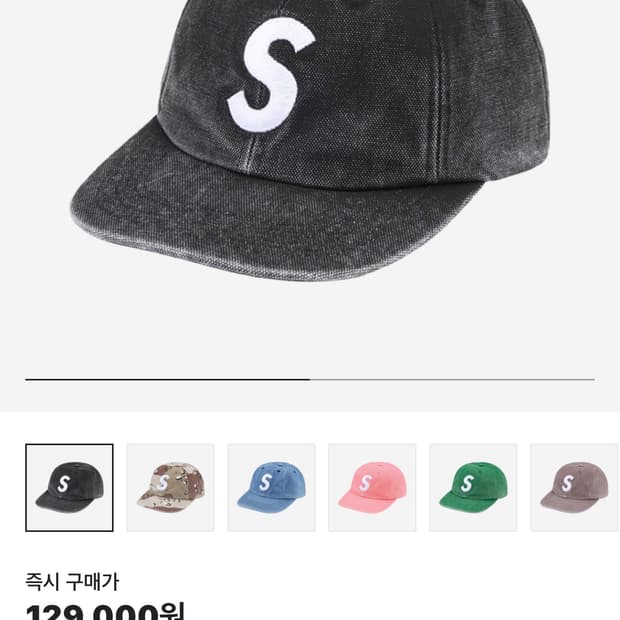This screenshot has width=620, height=620.
Task: Open the large black cap product image
Action: (x=310, y=140)
